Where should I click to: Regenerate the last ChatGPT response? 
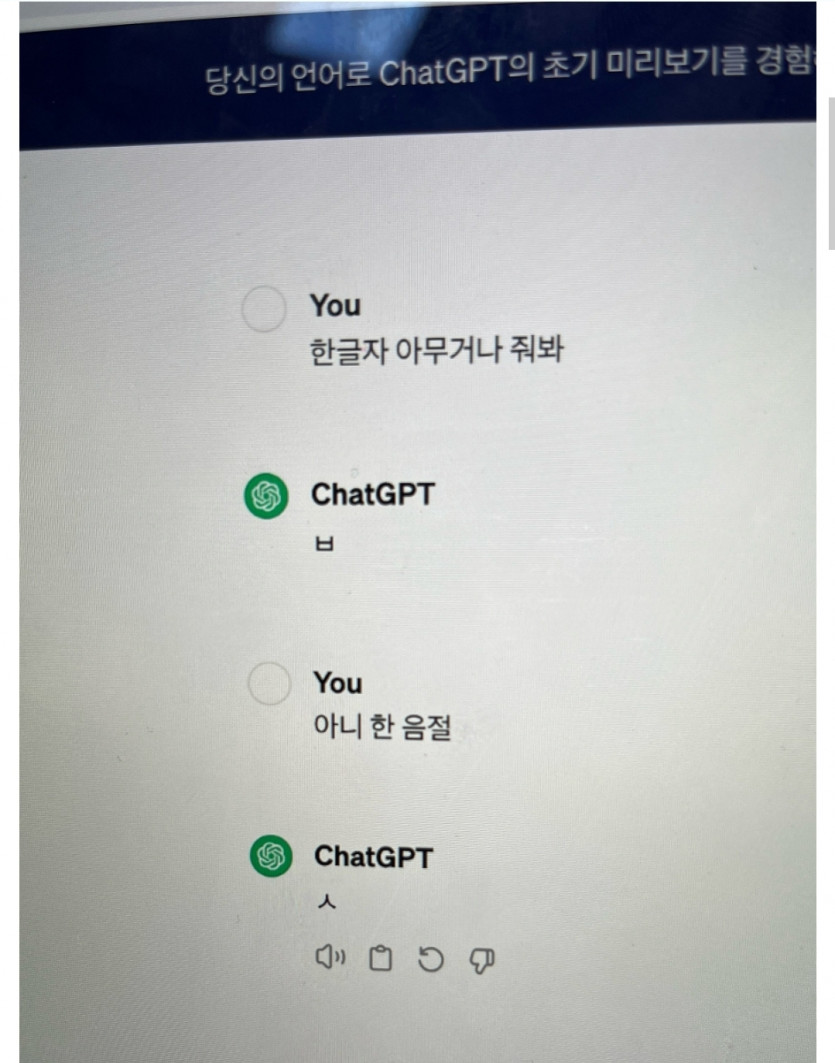(x=430, y=960)
